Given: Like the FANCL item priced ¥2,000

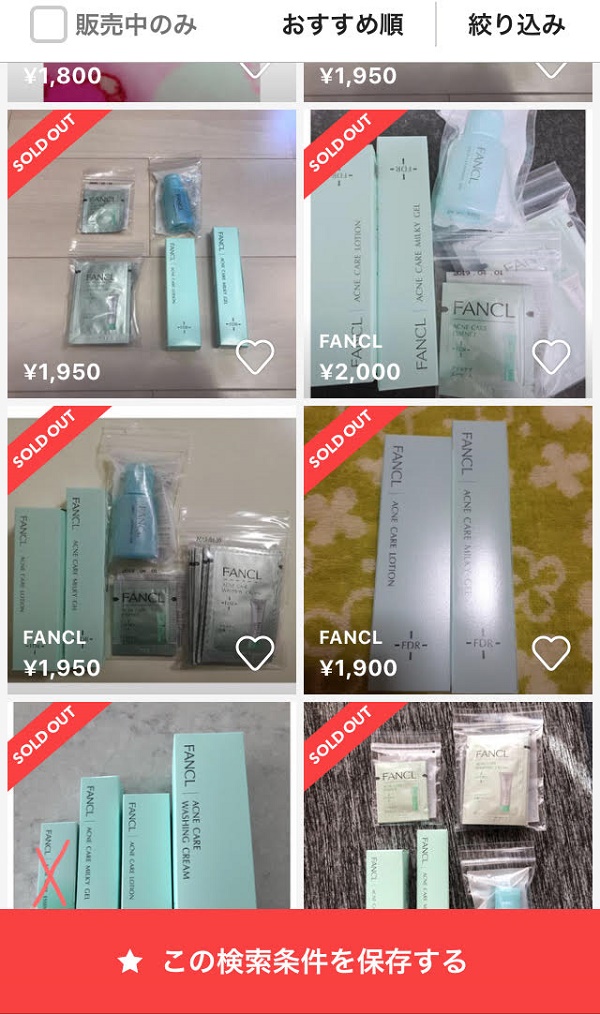Looking at the screenshot, I should pos(550,357).
